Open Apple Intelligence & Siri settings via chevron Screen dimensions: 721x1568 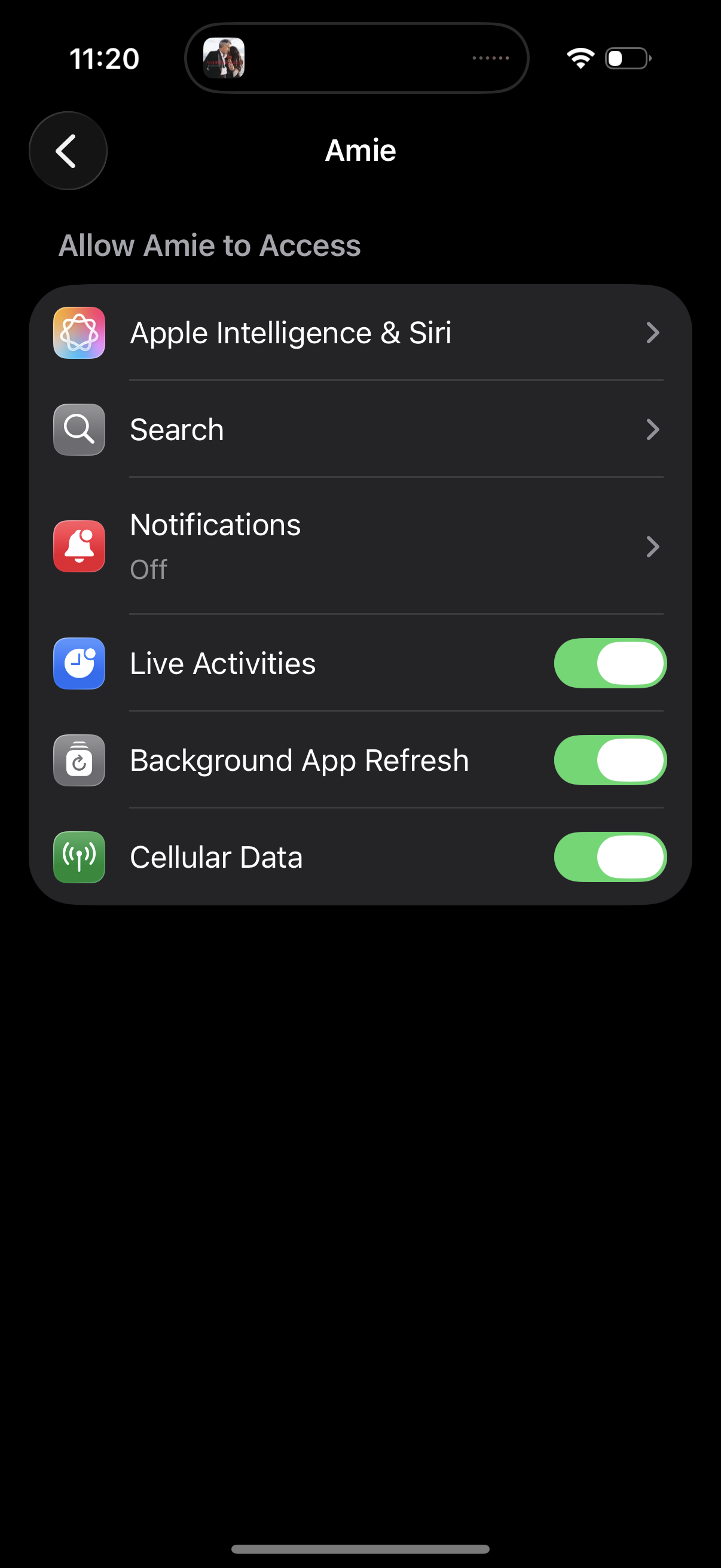[653, 332]
